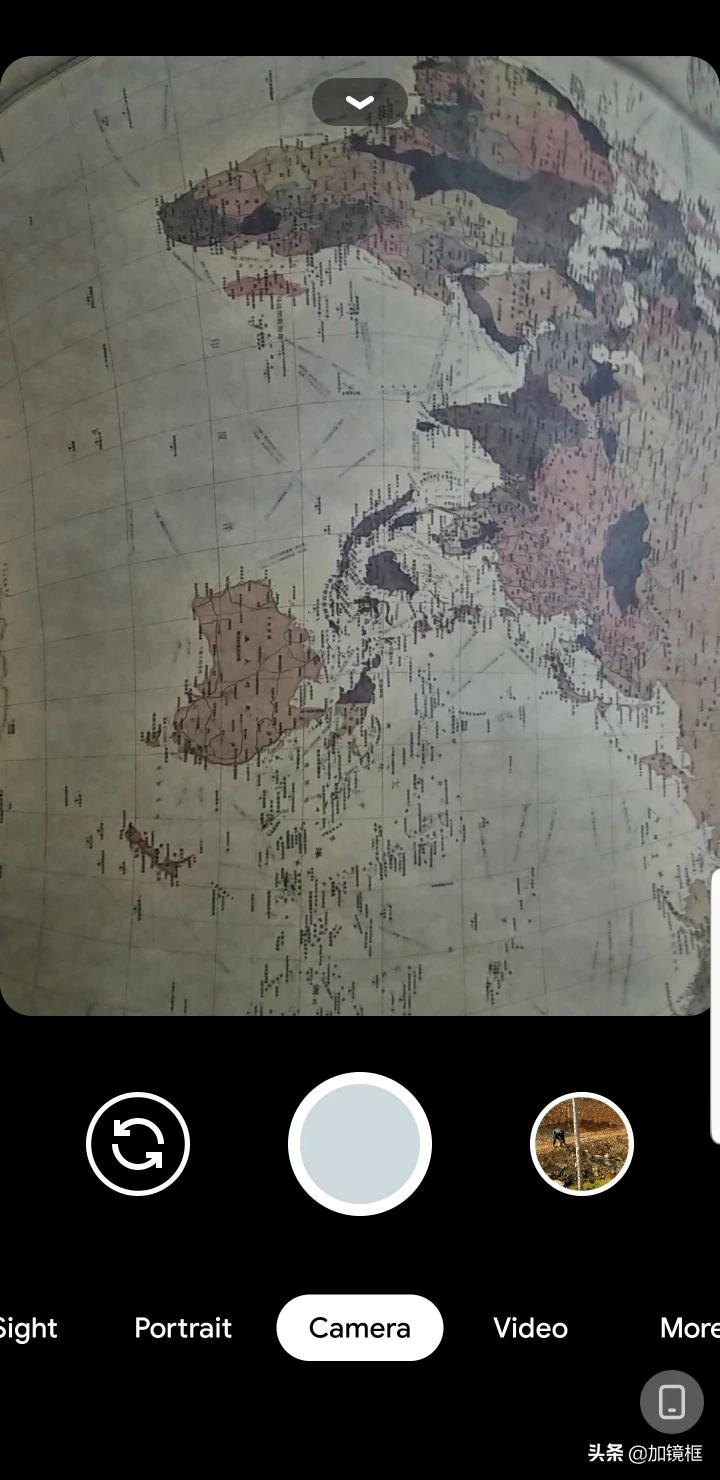Open the More camera modes tab
This screenshot has height=1480, width=720.
click(x=688, y=1328)
